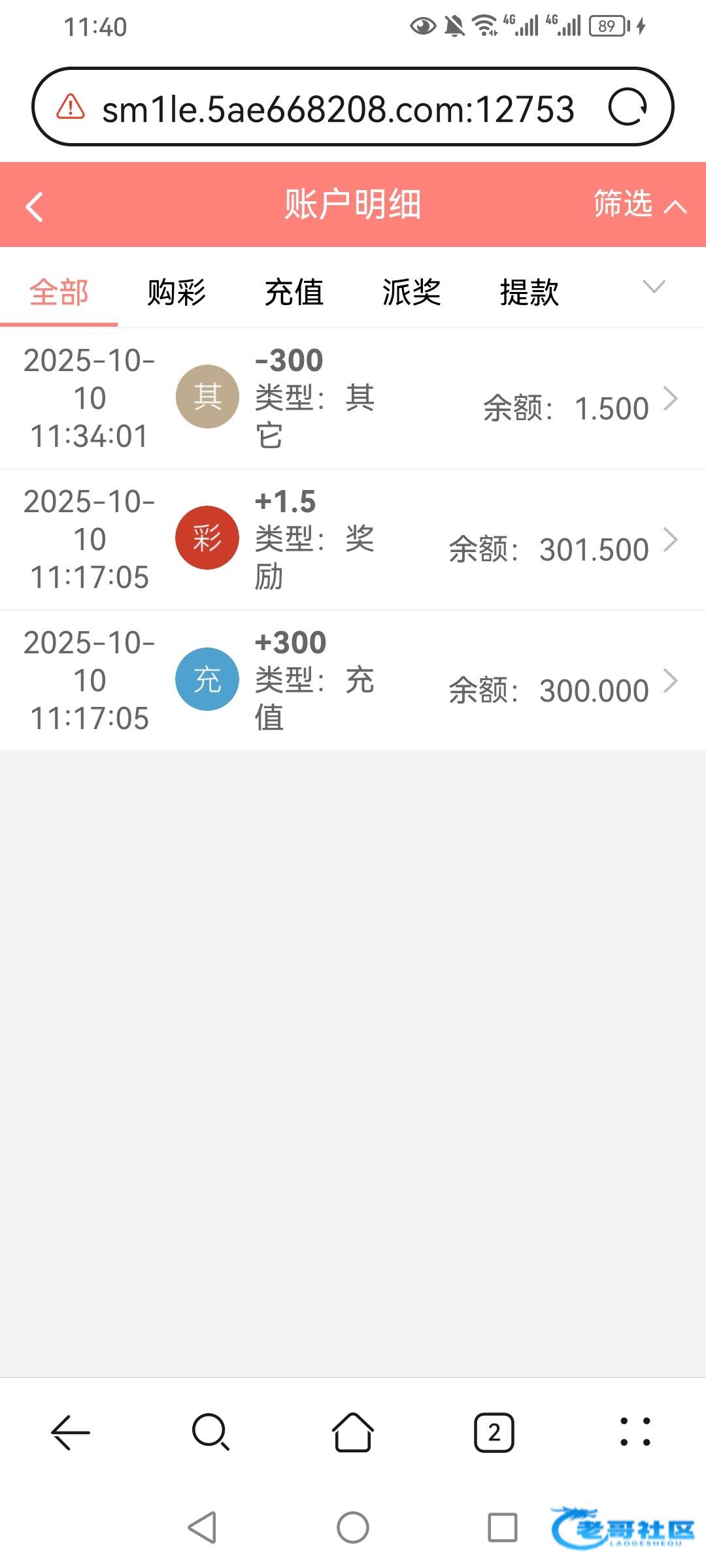Image resolution: width=706 pixels, height=1568 pixels.
Task: Open the browser four-dot menu
Action: pyautogui.click(x=635, y=1433)
